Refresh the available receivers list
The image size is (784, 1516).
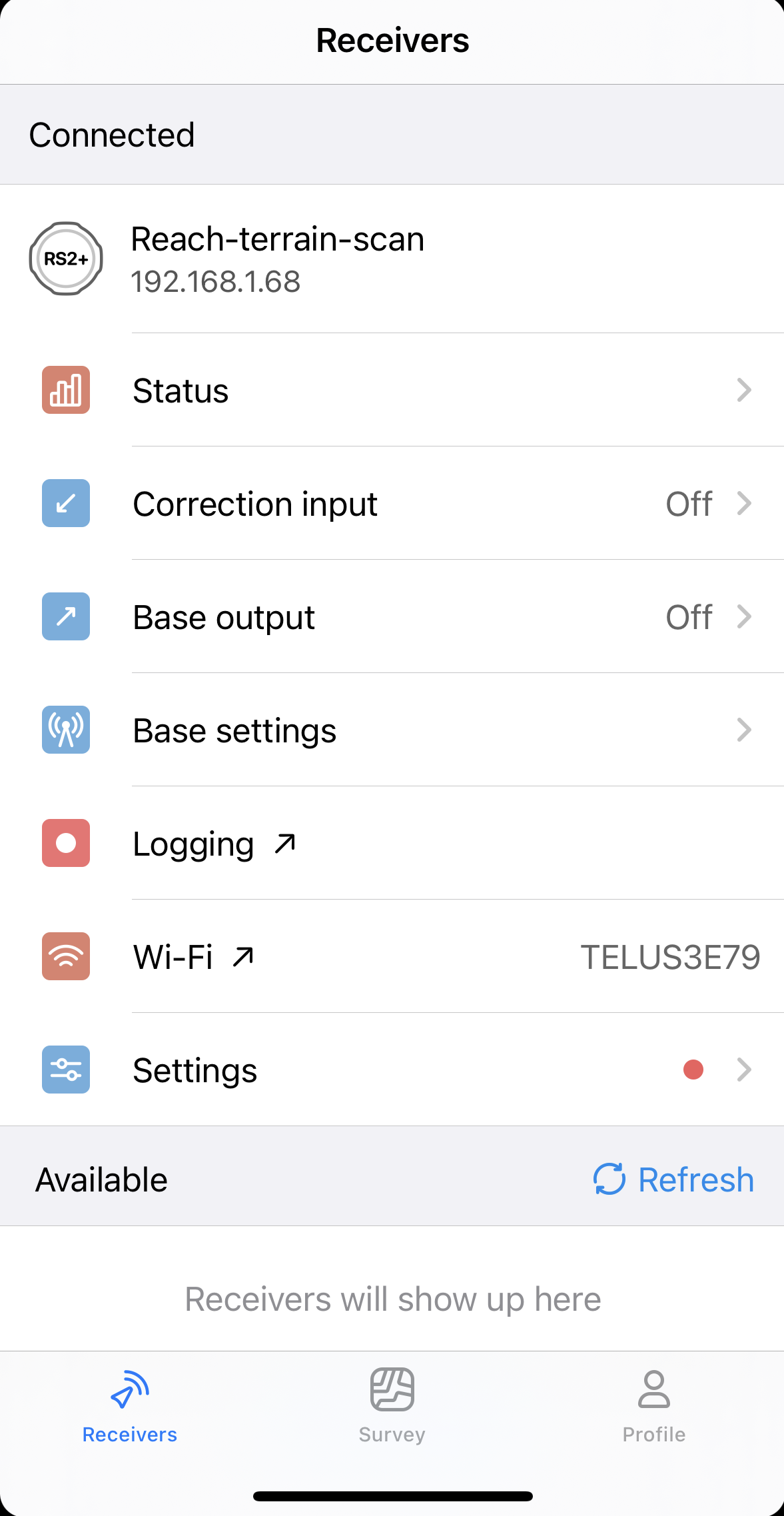point(673,1179)
